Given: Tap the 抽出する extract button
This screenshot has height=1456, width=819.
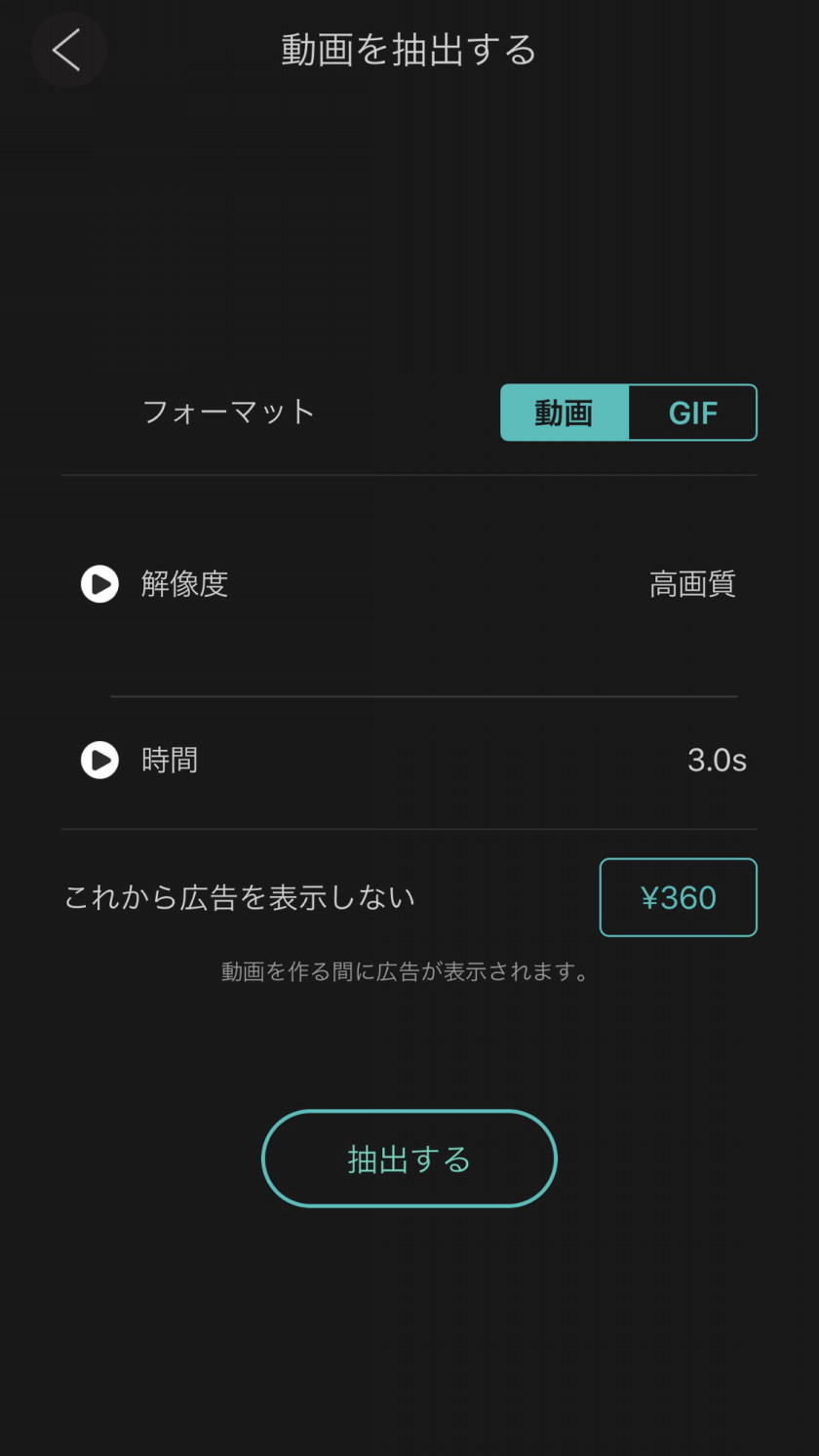Looking at the screenshot, I should click(x=409, y=1159).
